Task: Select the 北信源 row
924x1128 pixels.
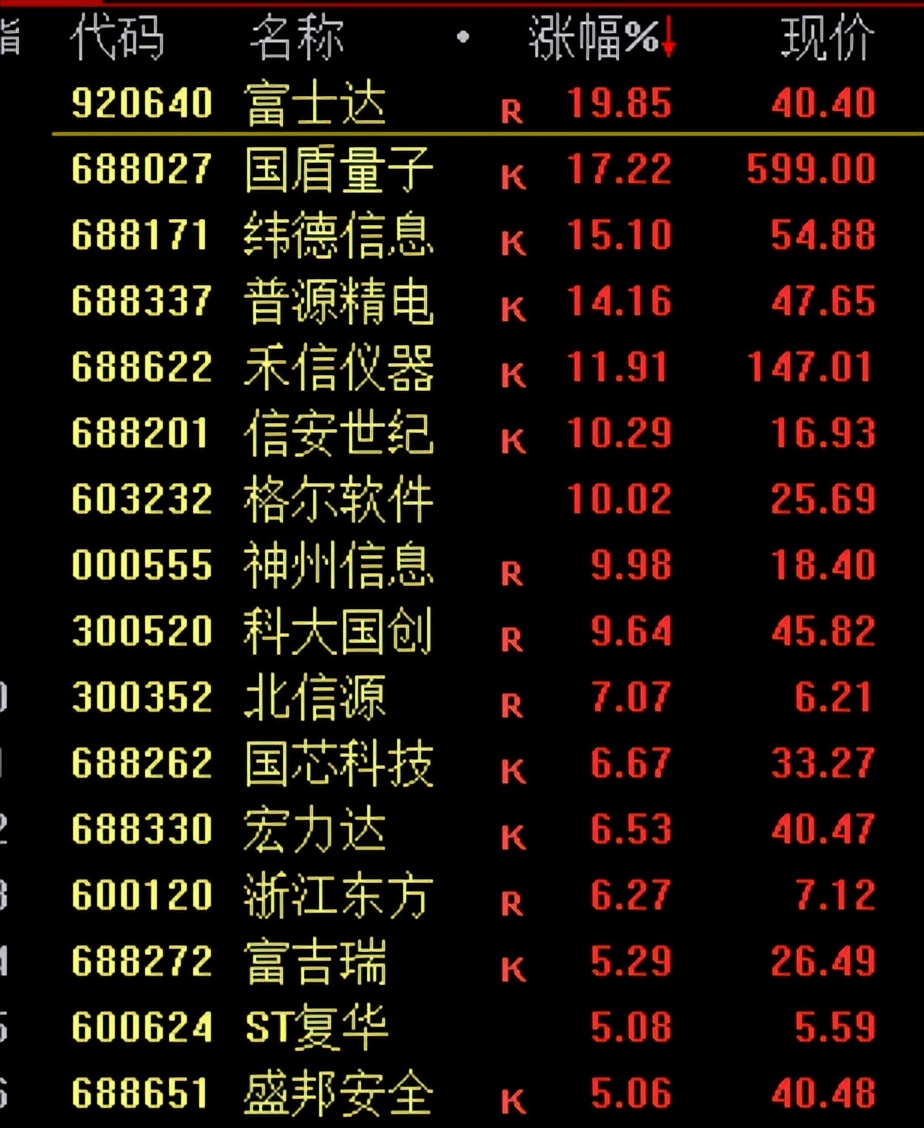Action: click(314, 697)
